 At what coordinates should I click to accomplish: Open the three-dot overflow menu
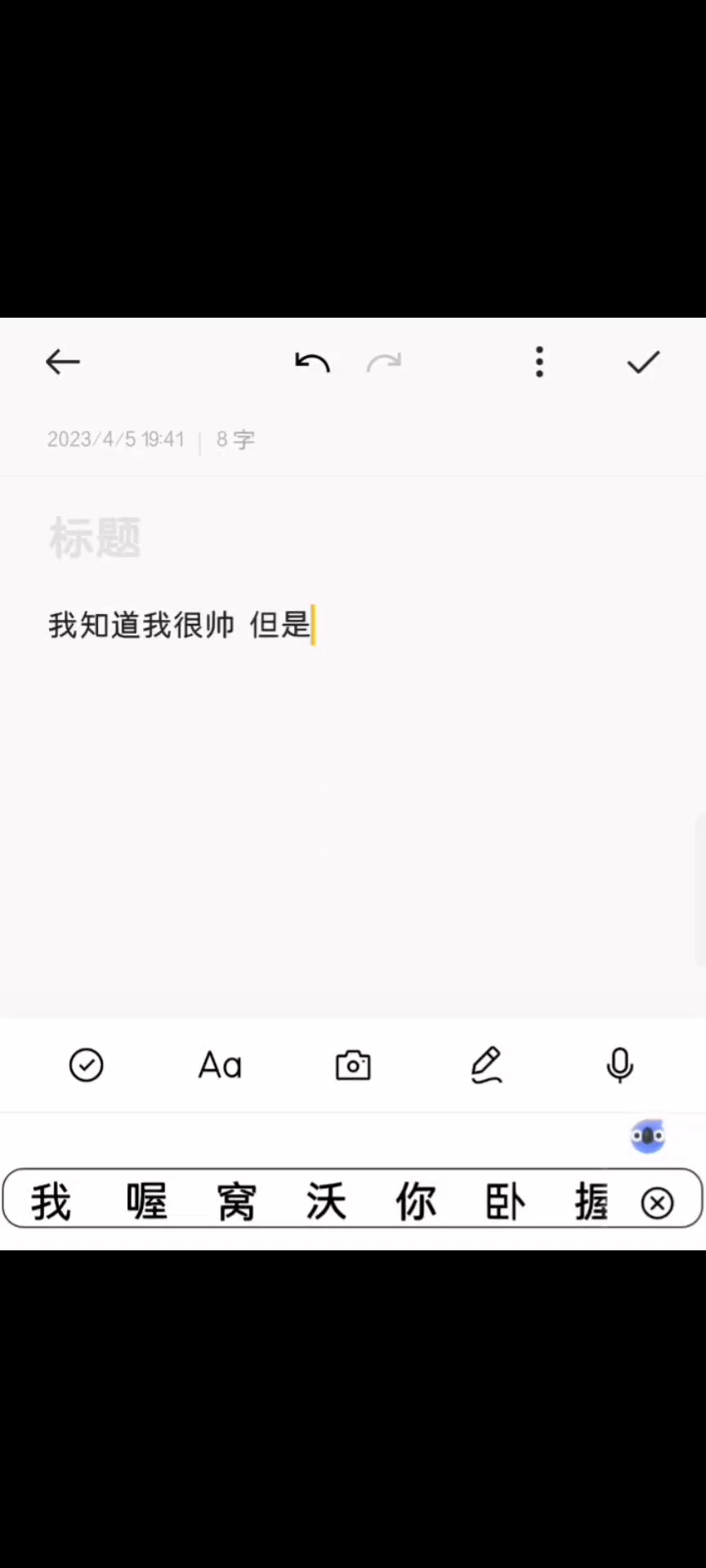coord(539,362)
